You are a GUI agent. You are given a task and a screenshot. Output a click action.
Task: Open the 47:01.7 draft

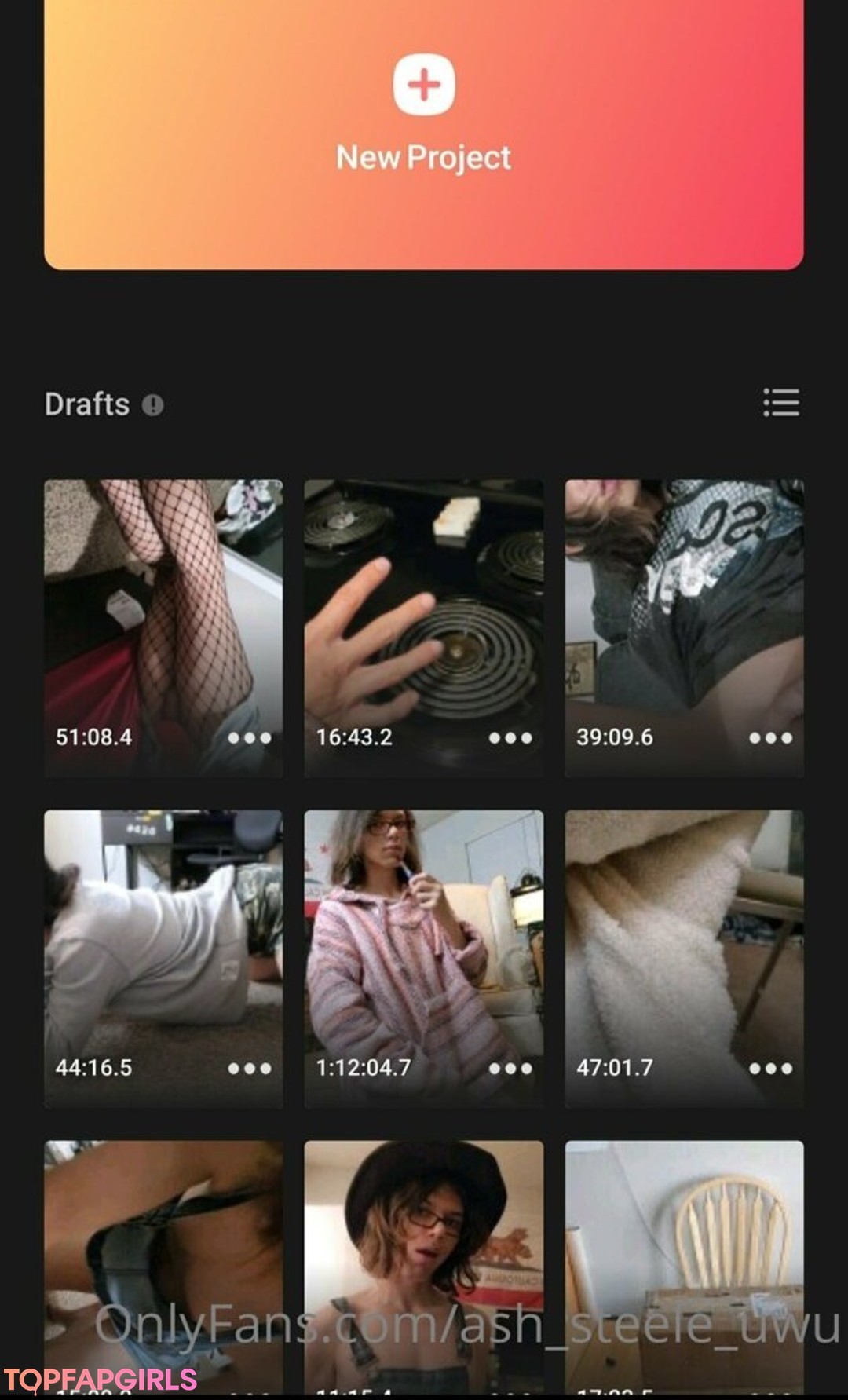[x=684, y=942]
